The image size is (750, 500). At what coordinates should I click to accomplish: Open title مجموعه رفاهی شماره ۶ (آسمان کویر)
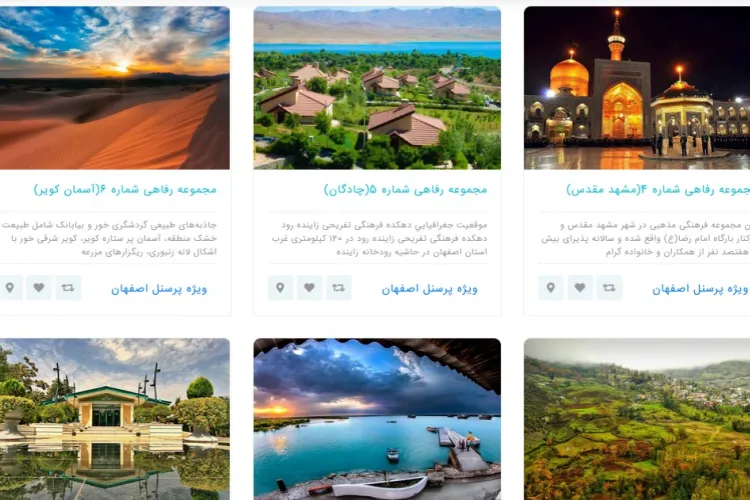coord(125,189)
